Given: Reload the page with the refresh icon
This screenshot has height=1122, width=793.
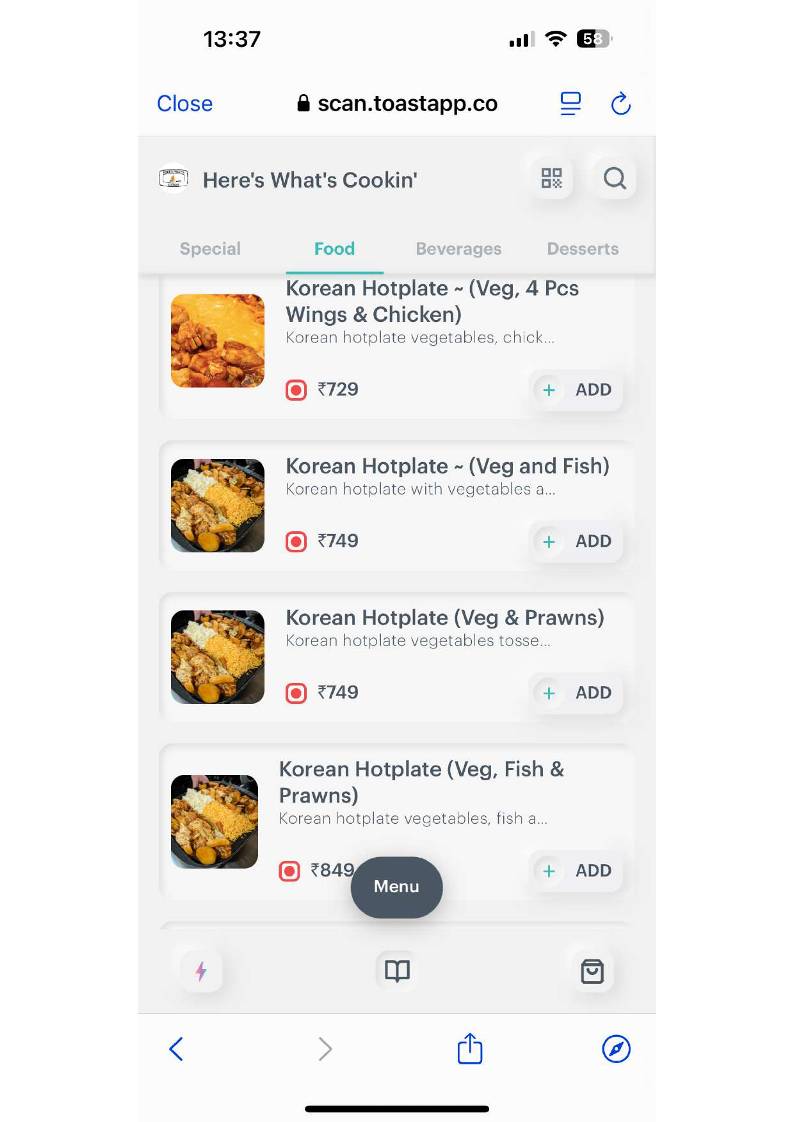Looking at the screenshot, I should tap(621, 103).
